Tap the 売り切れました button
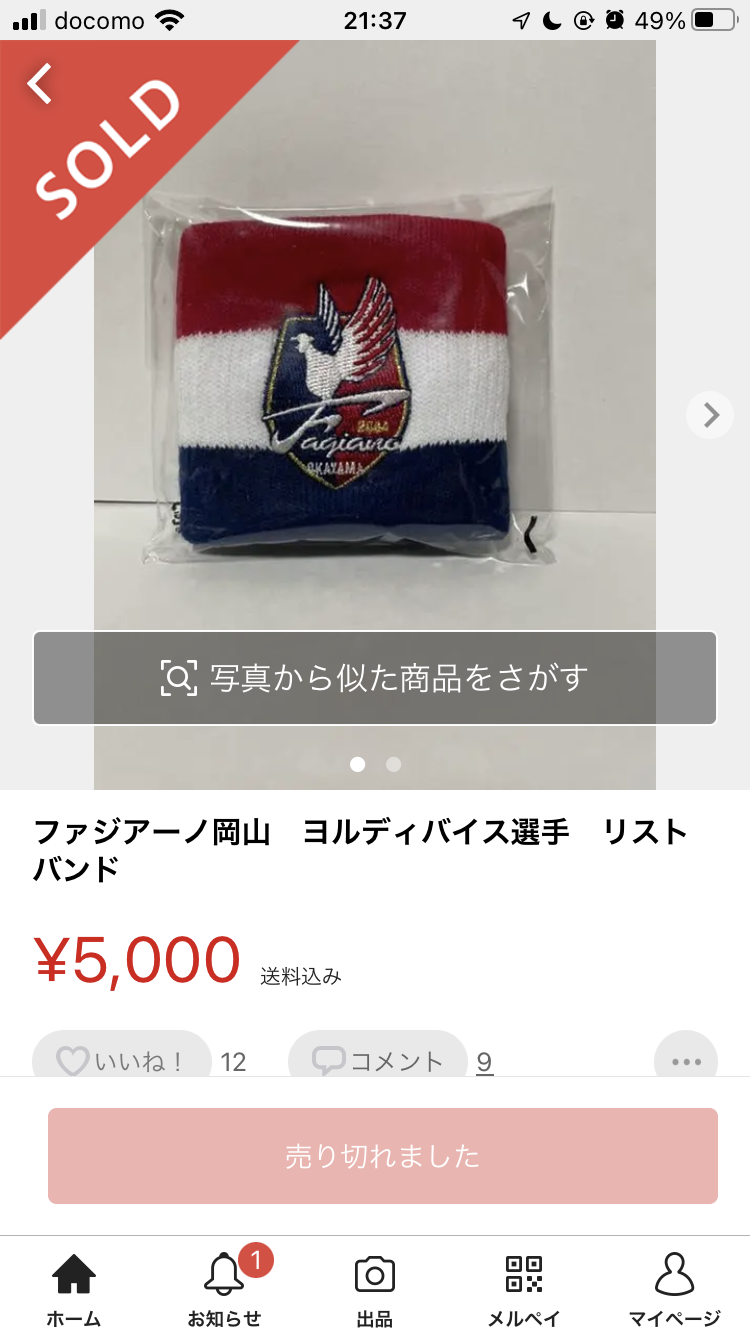Viewport: 750px width, 1334px height. (x=383, y=1156)
